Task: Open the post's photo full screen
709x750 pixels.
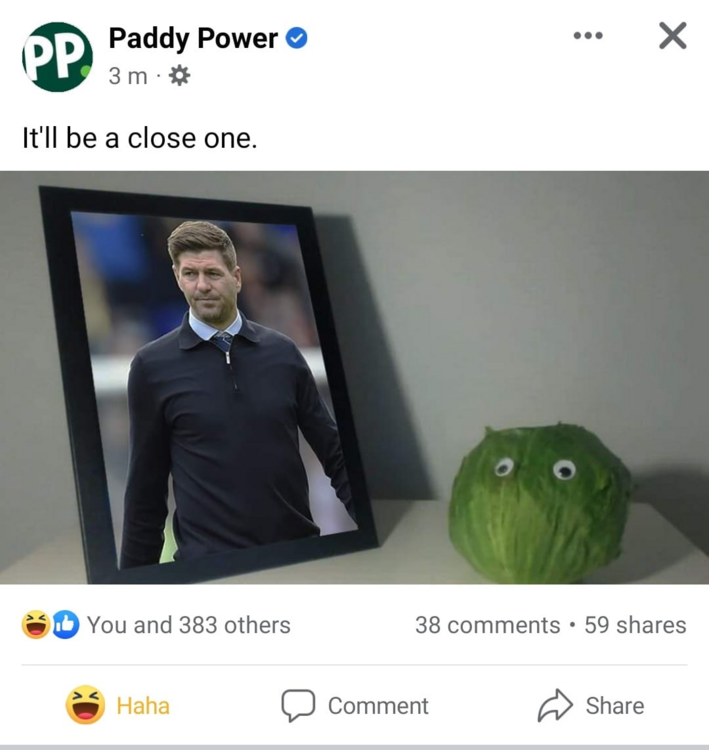Action: point(354,378)
